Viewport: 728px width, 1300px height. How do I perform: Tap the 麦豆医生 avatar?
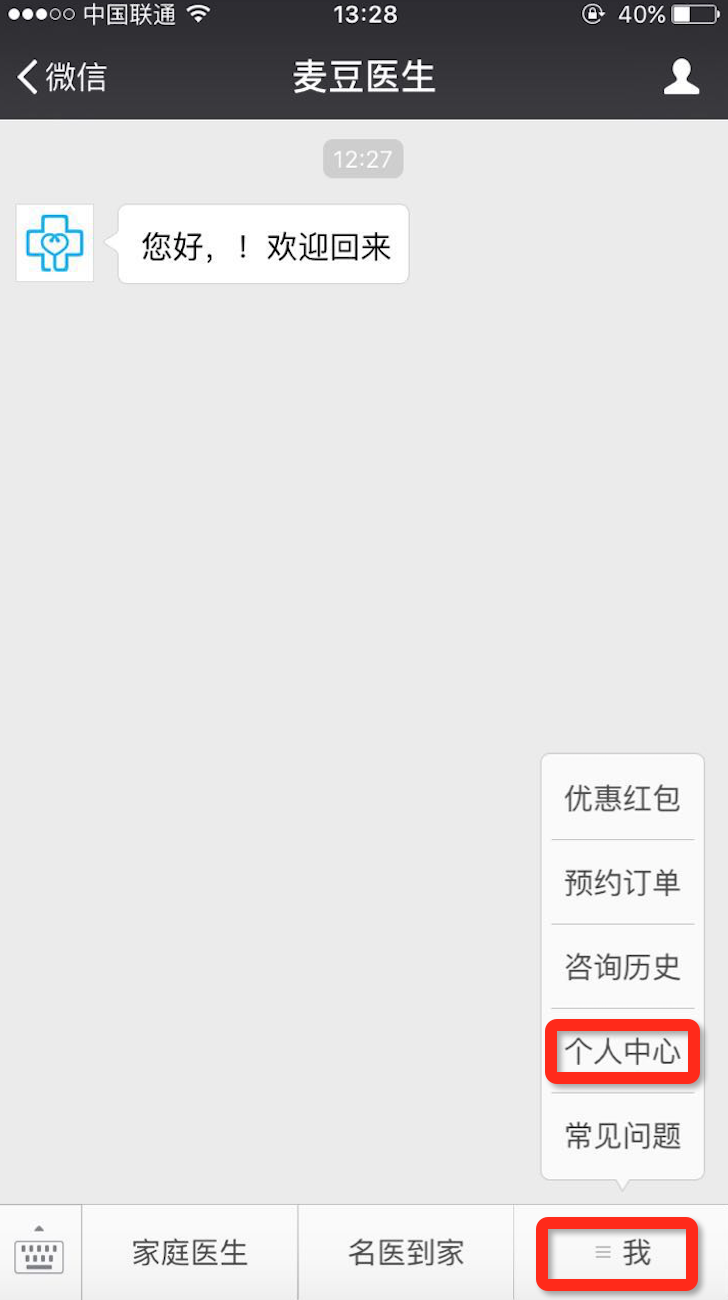click(55, 243)
